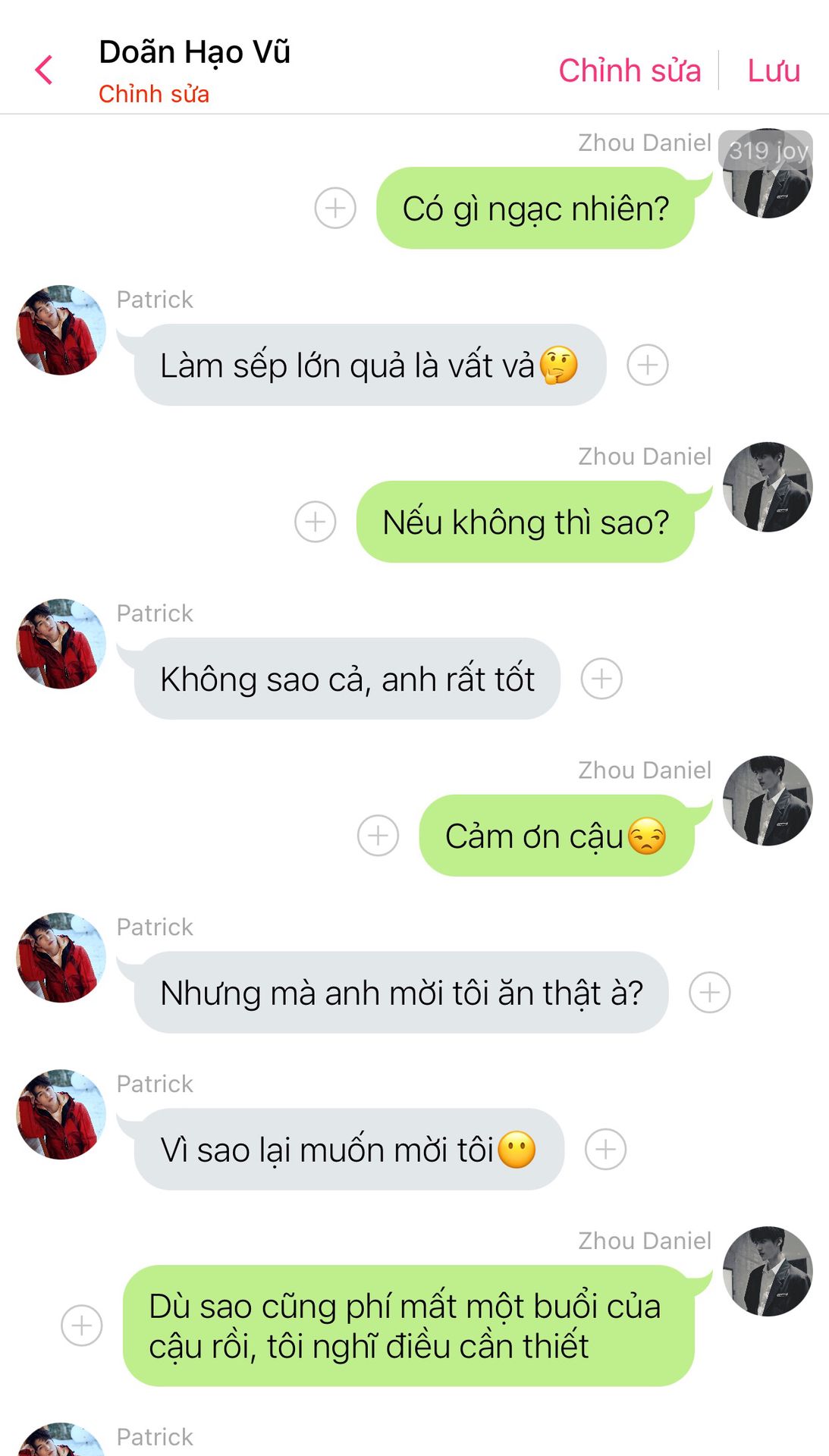Select the "Không sao cả, anh rất tốt" bubble
Viewport: 829px width, 1456px height.
point(347,679)
